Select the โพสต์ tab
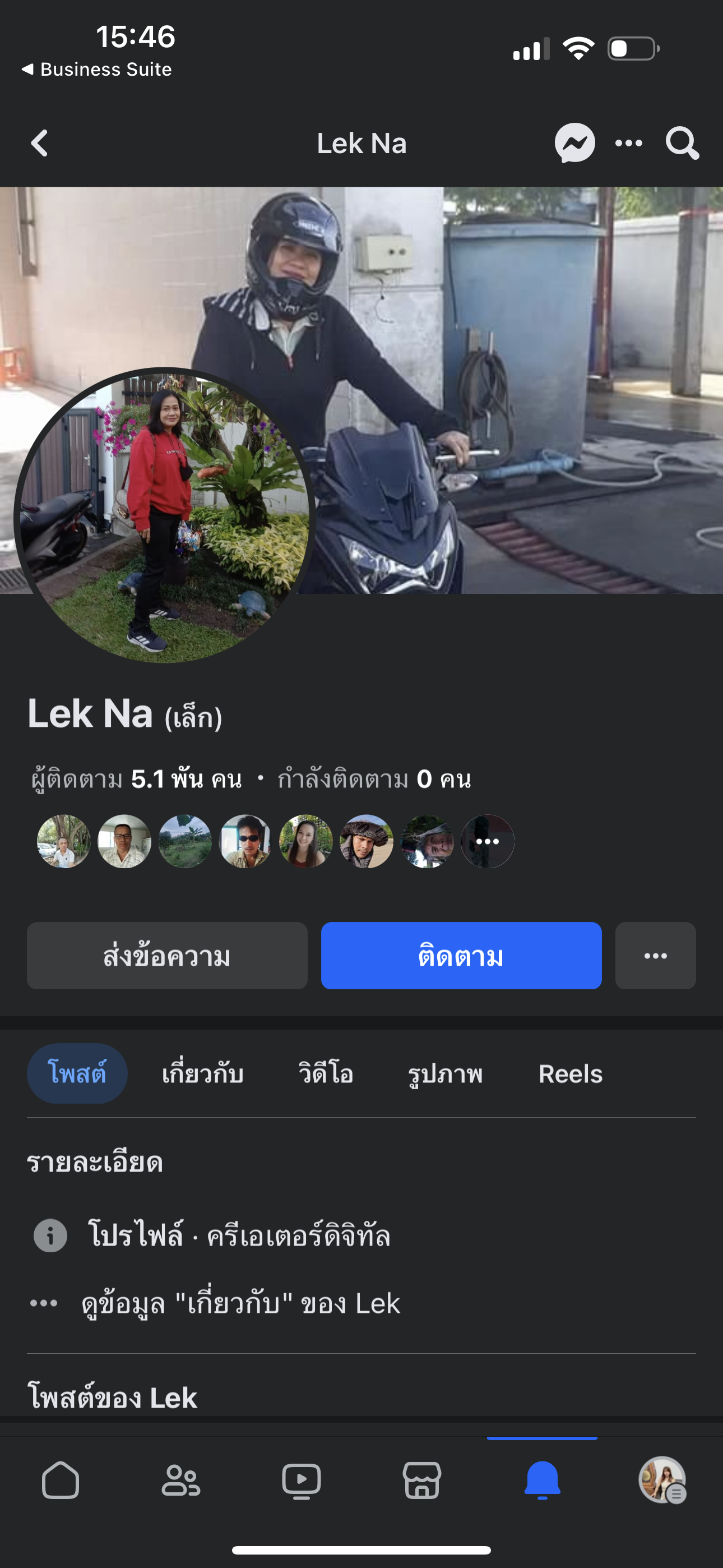Image resolution: width=723 pixels, height=1568 pixels. 77,1074
